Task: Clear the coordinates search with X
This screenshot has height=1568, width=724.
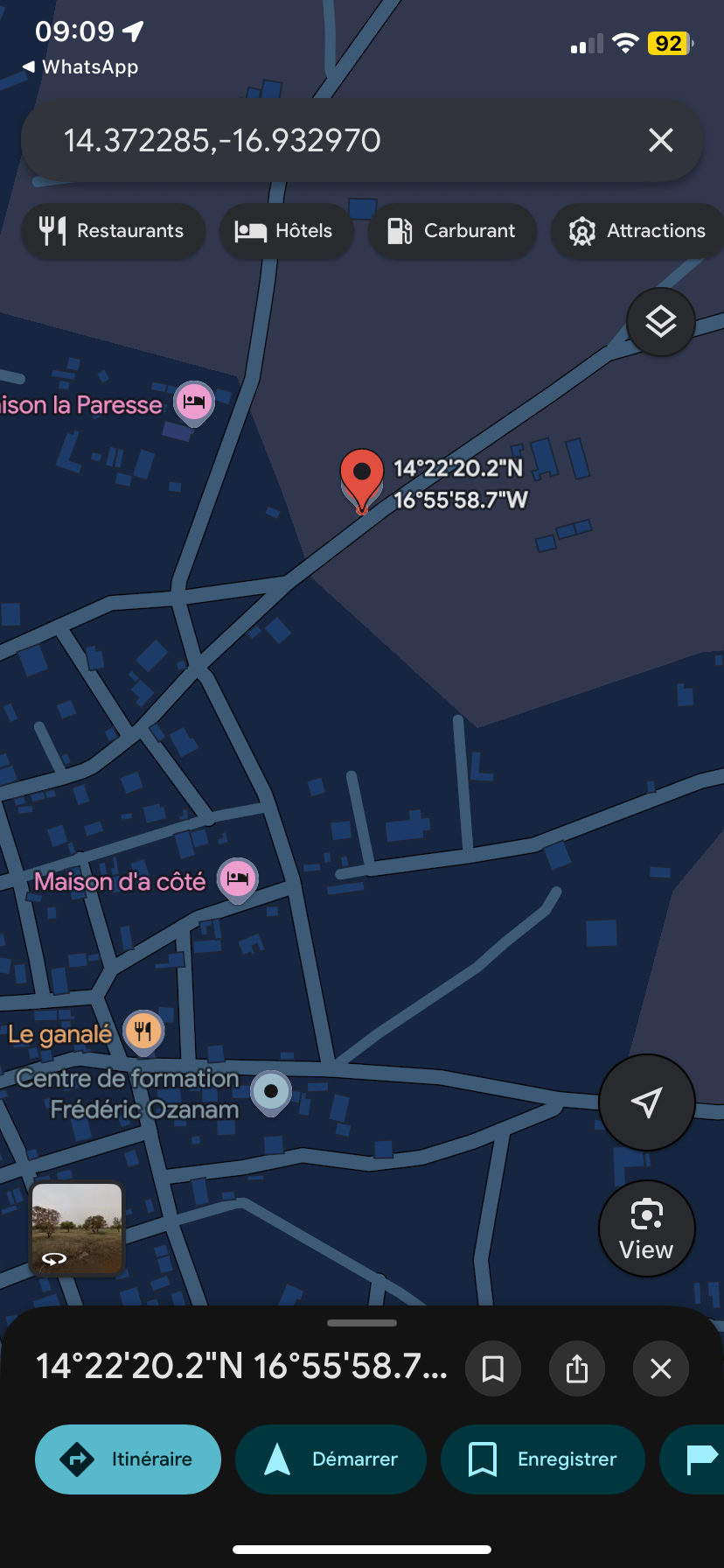Action: (661, 140)
